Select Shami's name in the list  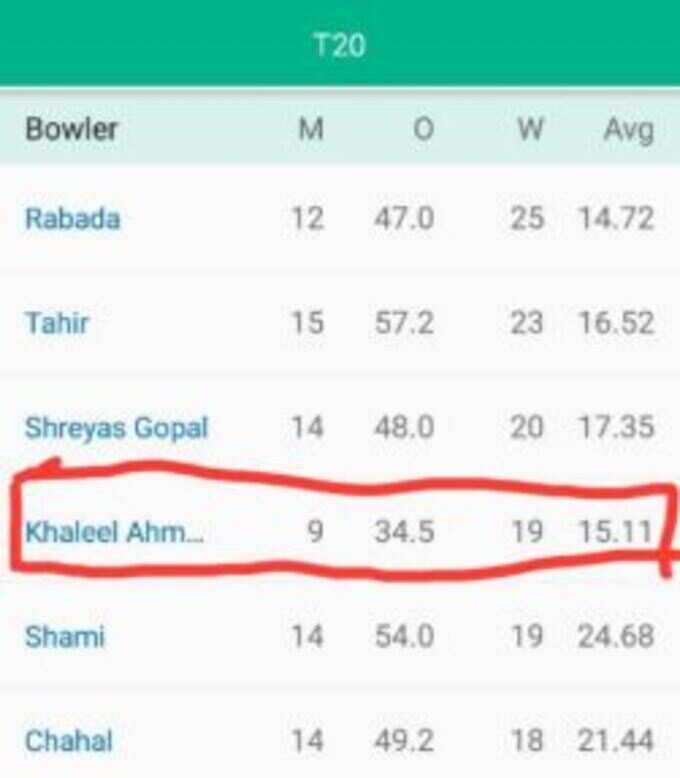click(x=64, y=637)
